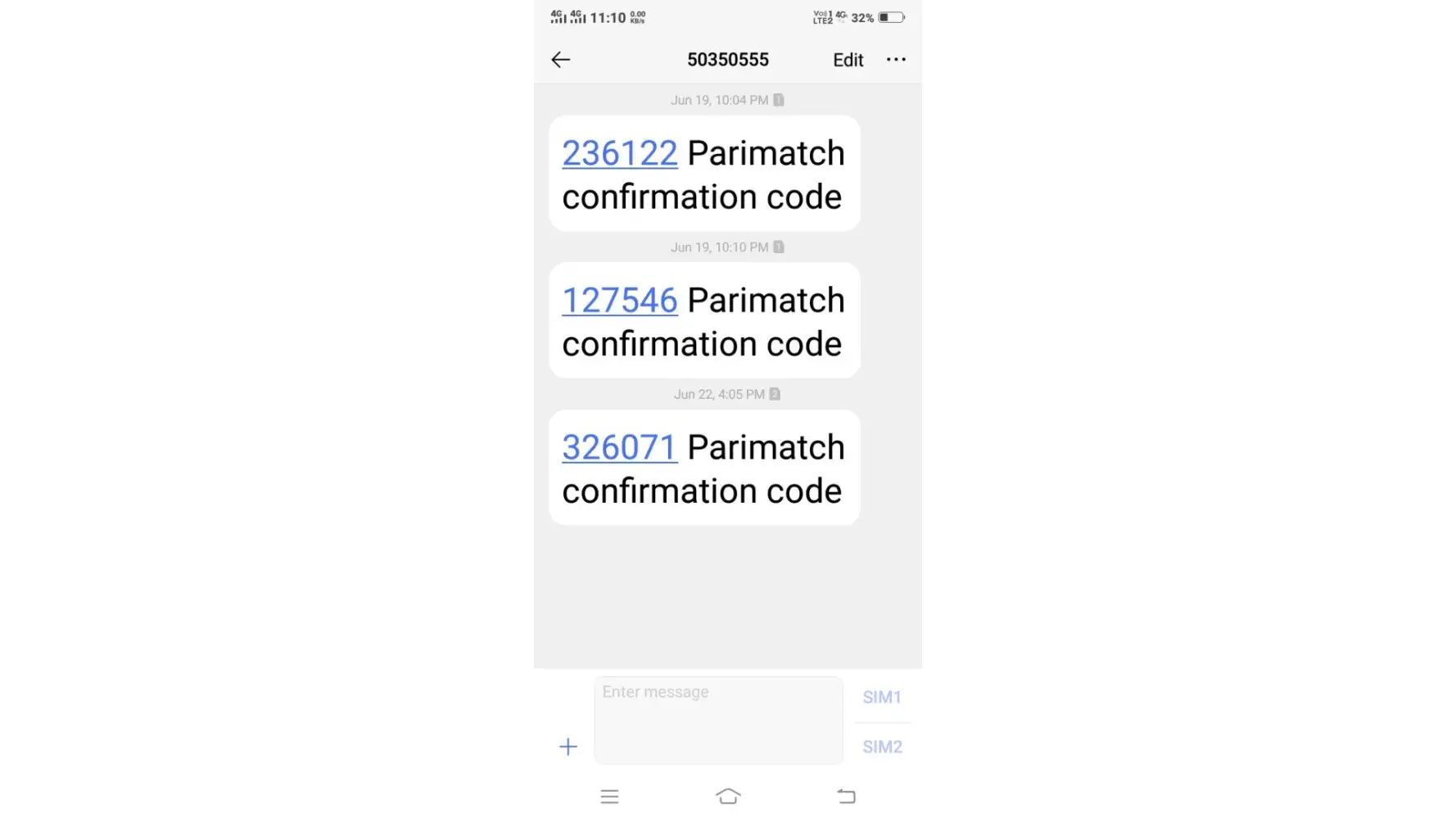Focus the Enter message field
Image resolution: width=1456 pixels, height=819 pixels.
718,720
